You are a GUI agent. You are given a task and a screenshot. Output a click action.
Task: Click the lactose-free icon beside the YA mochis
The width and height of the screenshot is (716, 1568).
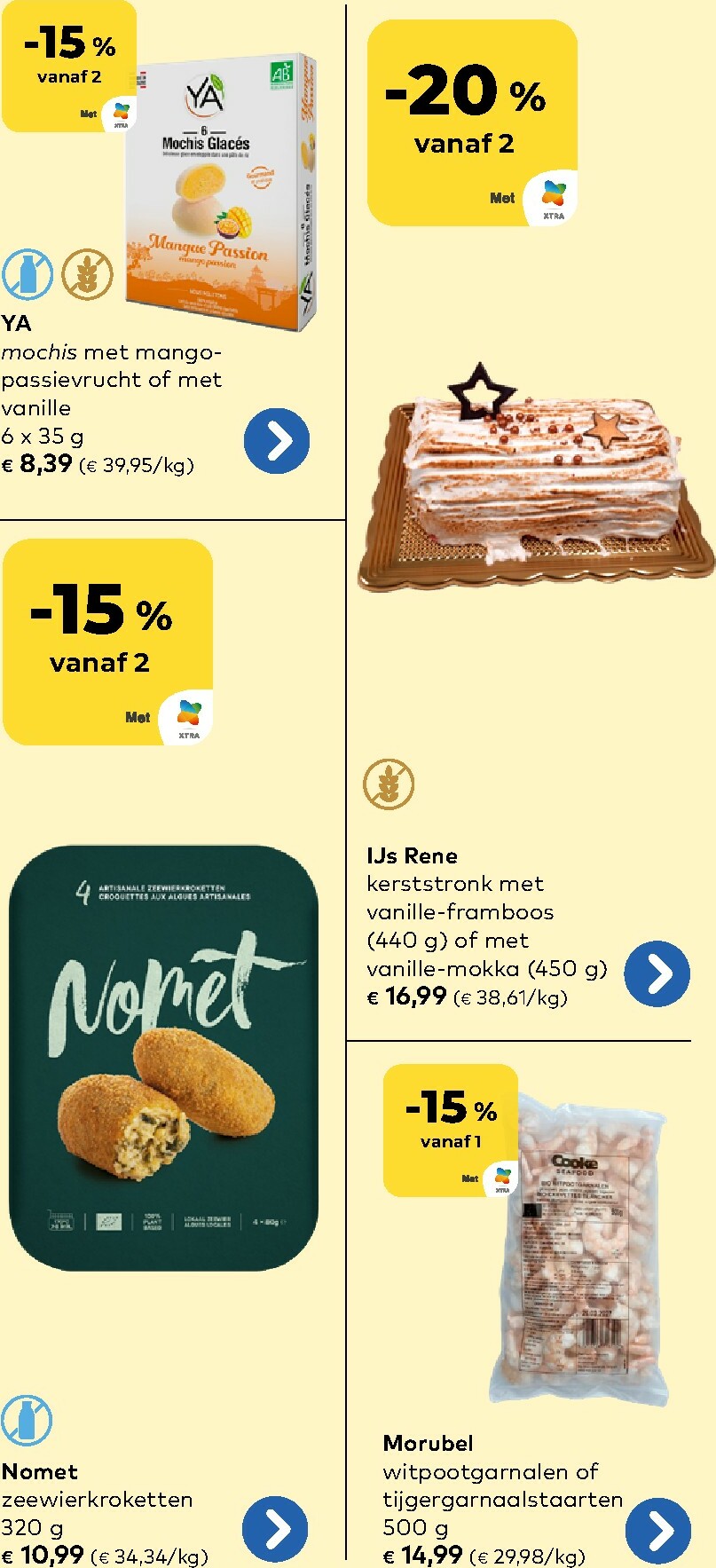(x=29, y=275)
